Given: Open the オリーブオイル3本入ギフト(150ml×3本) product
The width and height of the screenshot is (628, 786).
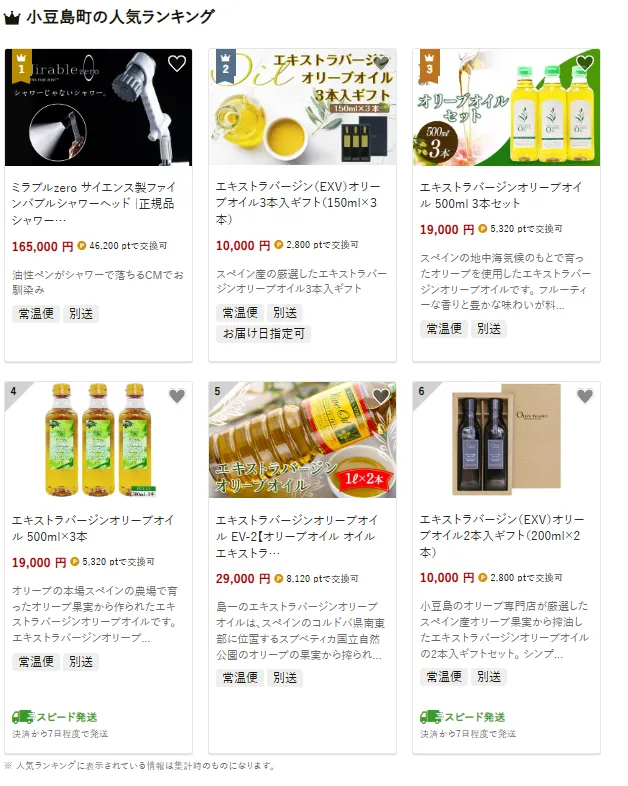Looking at the screenshot, I should tap(302, 203).
